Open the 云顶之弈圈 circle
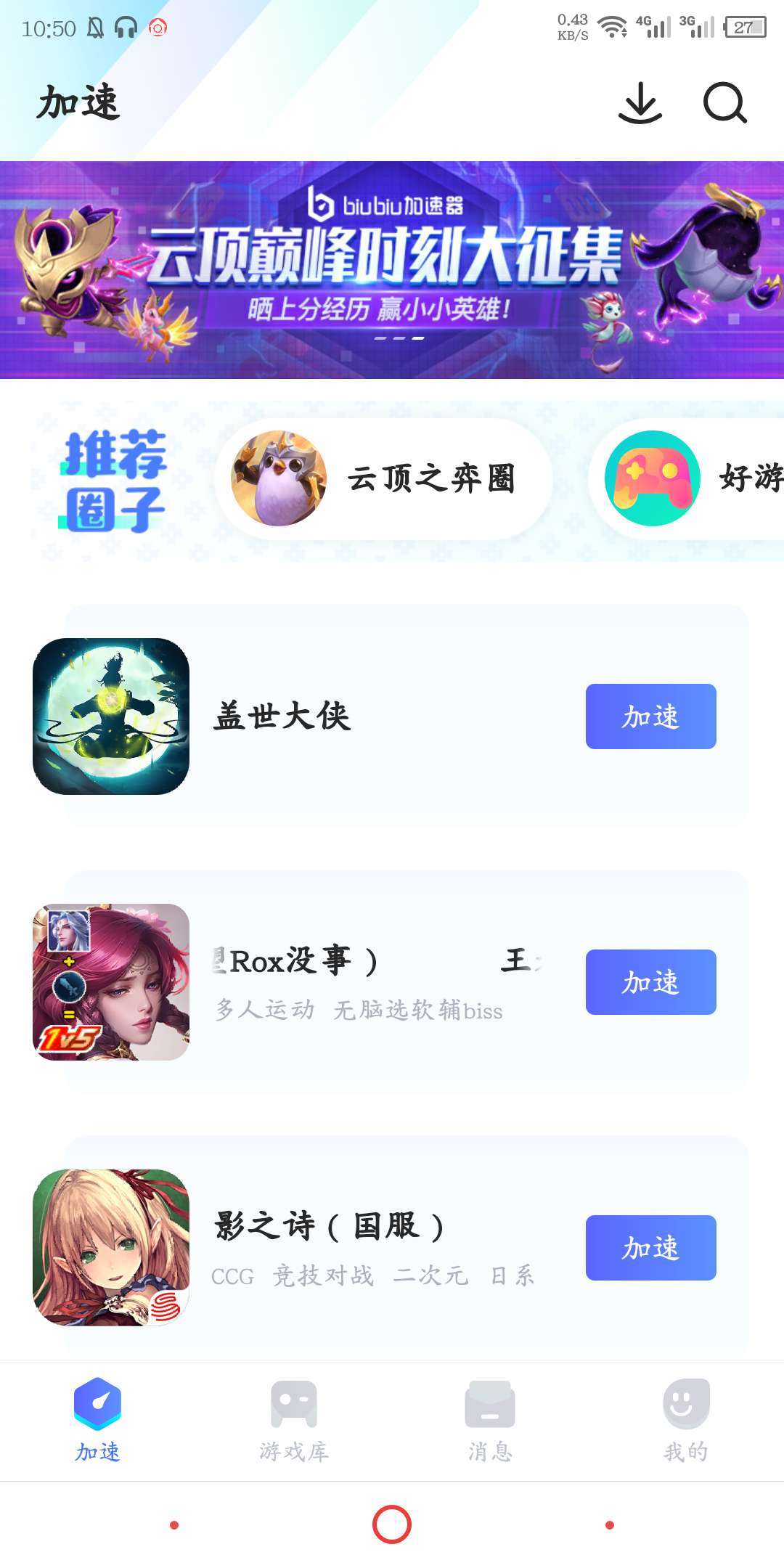Viewport: 784px width, 1568px height. coord(383,478)
